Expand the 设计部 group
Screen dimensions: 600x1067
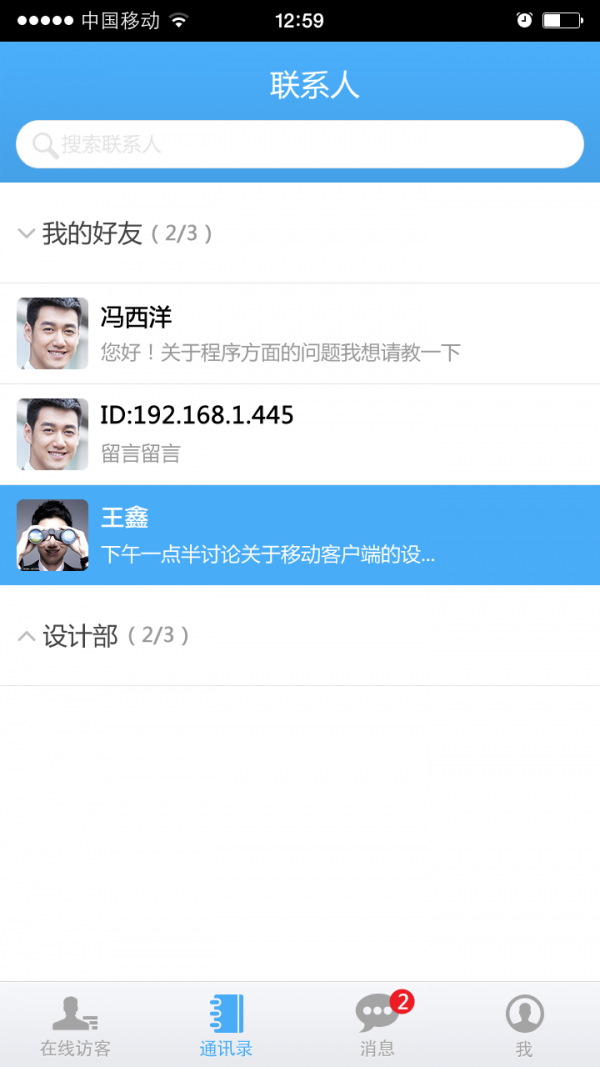(104, 636)
